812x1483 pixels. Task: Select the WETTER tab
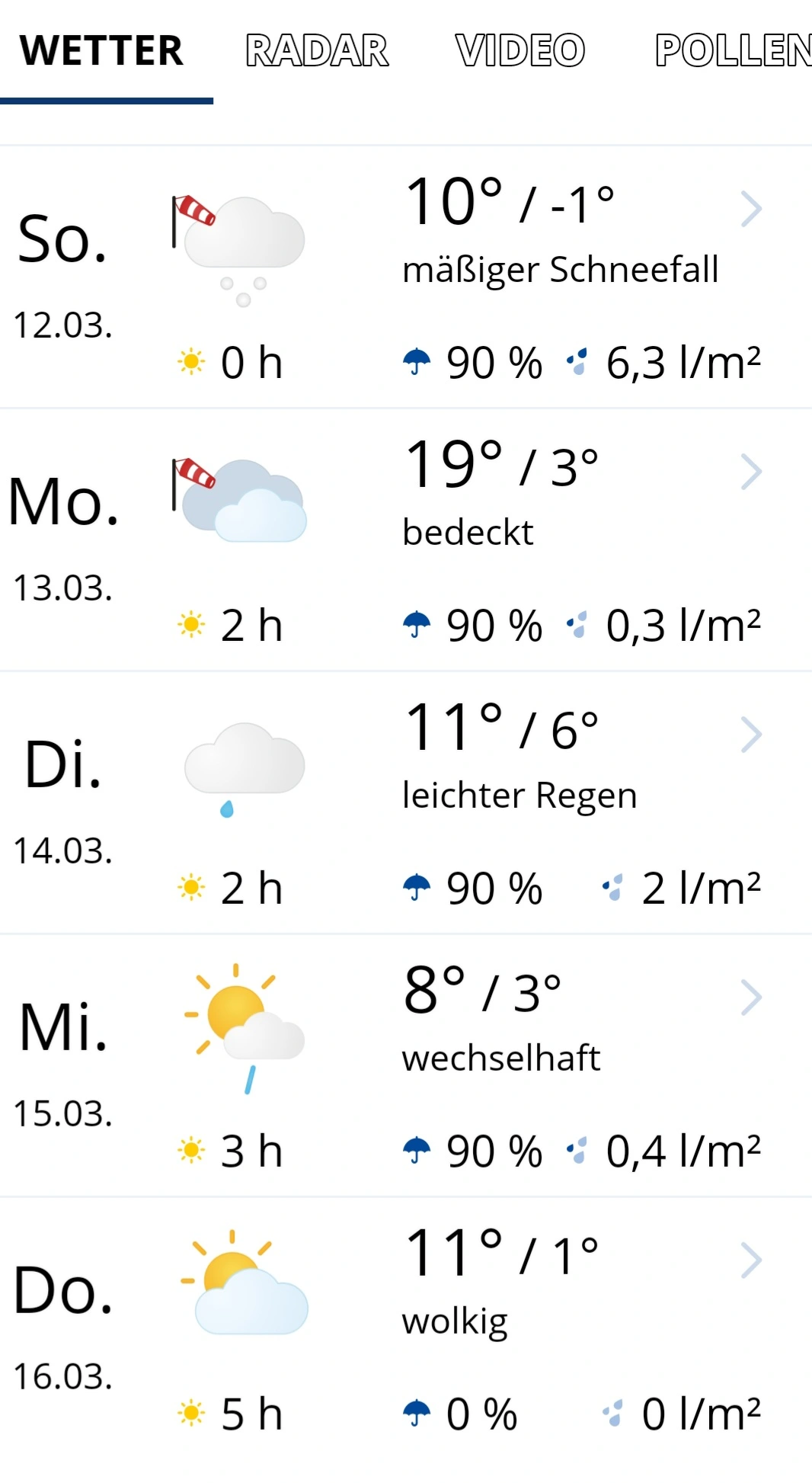coord(101,51)
